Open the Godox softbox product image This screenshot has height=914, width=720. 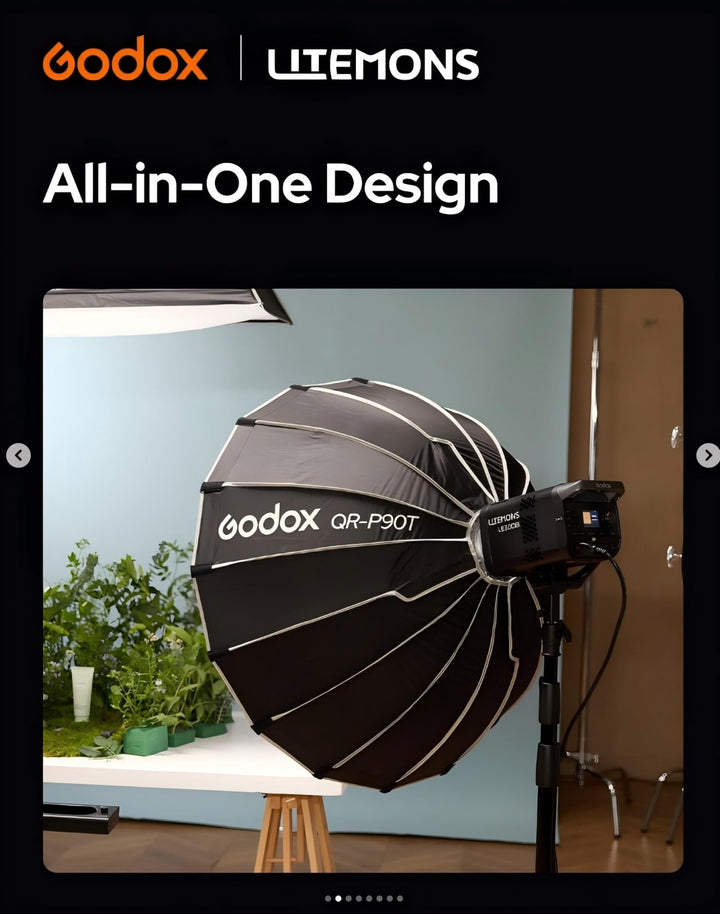[x=362, y=580]
